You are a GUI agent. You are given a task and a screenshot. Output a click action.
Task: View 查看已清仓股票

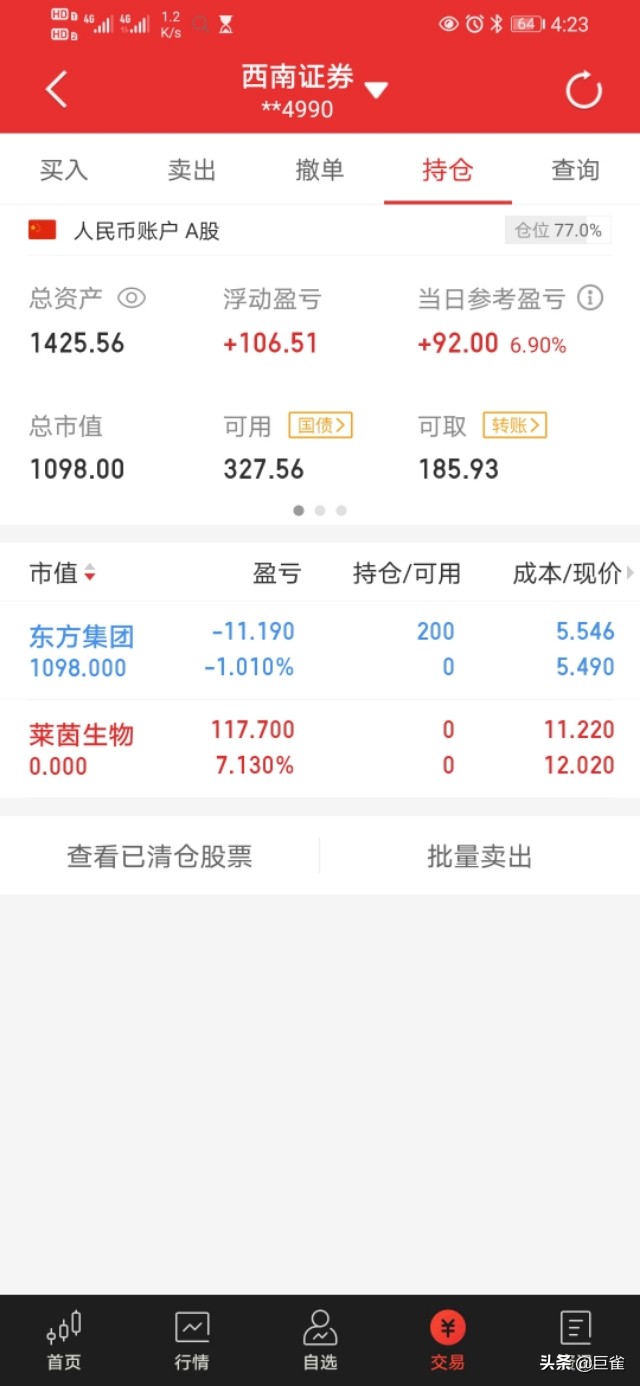pyautogui.click(x=159, y=857)
